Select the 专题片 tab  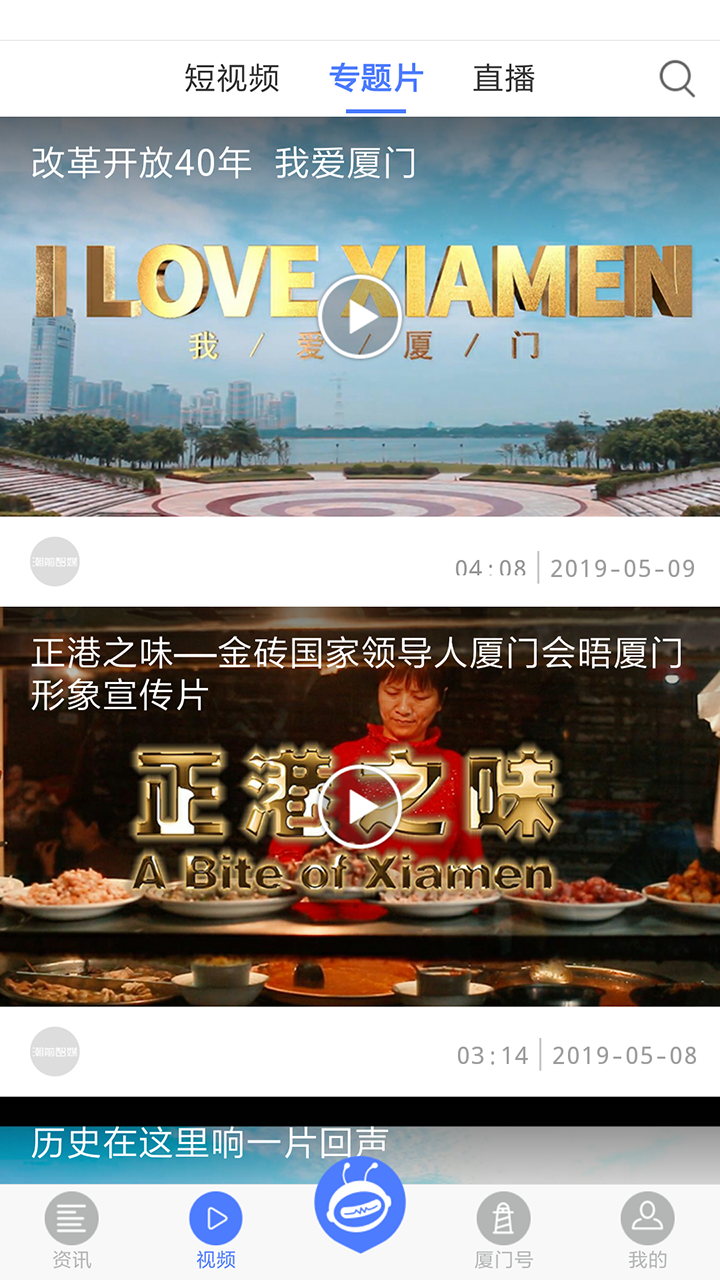coord(376,78)
